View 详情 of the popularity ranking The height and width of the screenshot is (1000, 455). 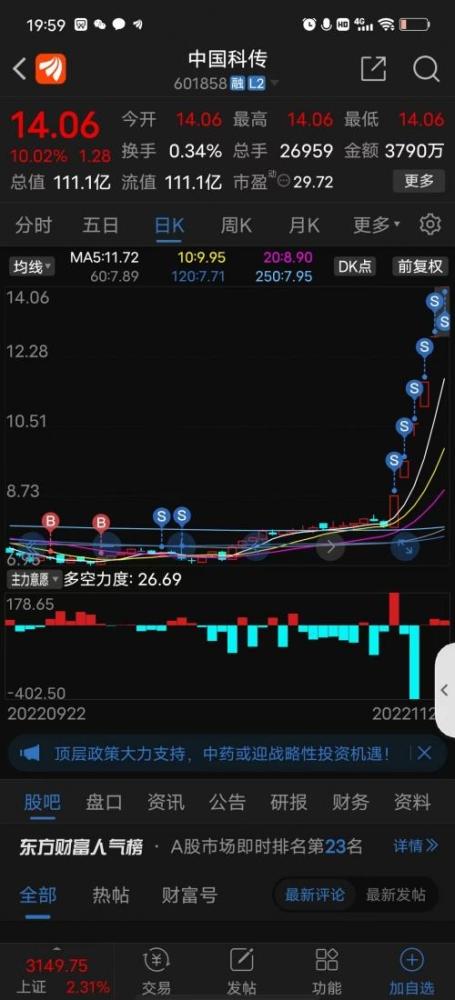tap(415, 846)
